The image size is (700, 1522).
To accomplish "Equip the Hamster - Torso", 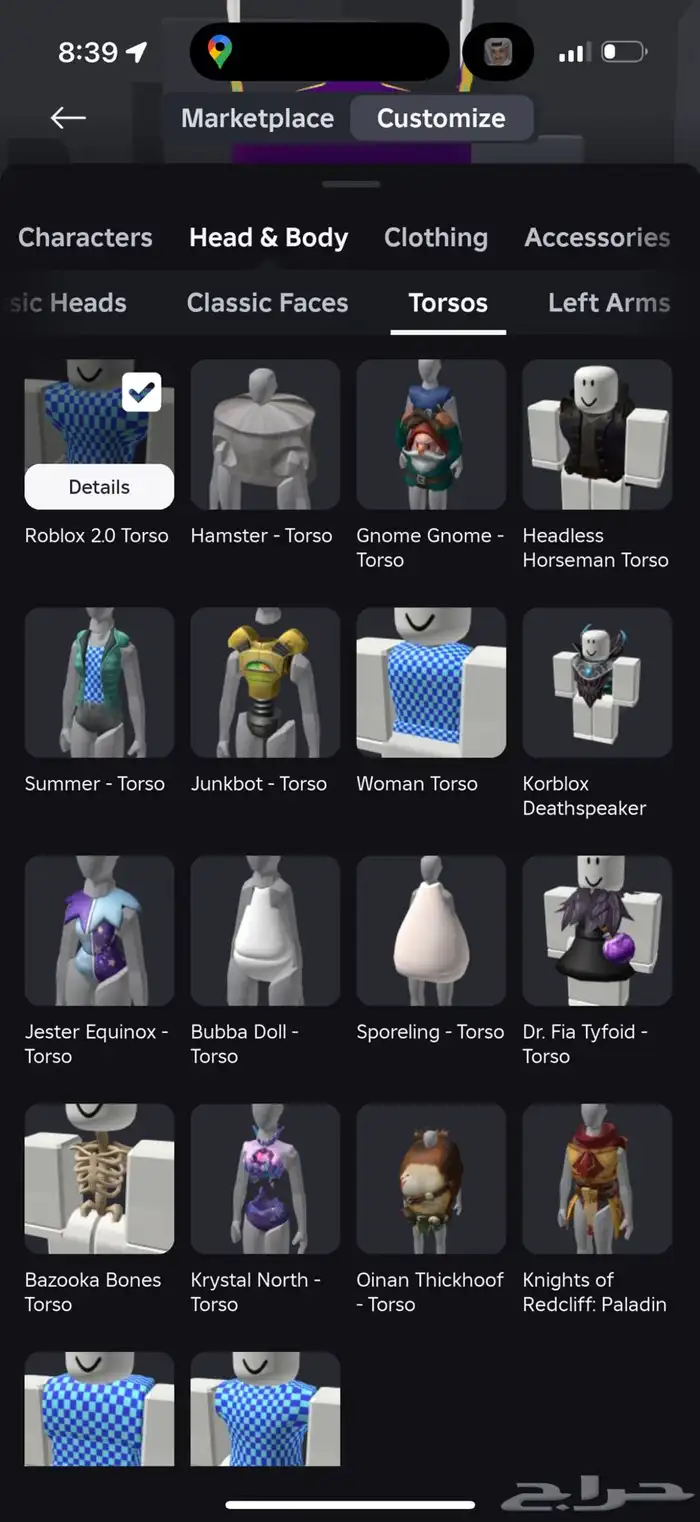I will (265, 435).
